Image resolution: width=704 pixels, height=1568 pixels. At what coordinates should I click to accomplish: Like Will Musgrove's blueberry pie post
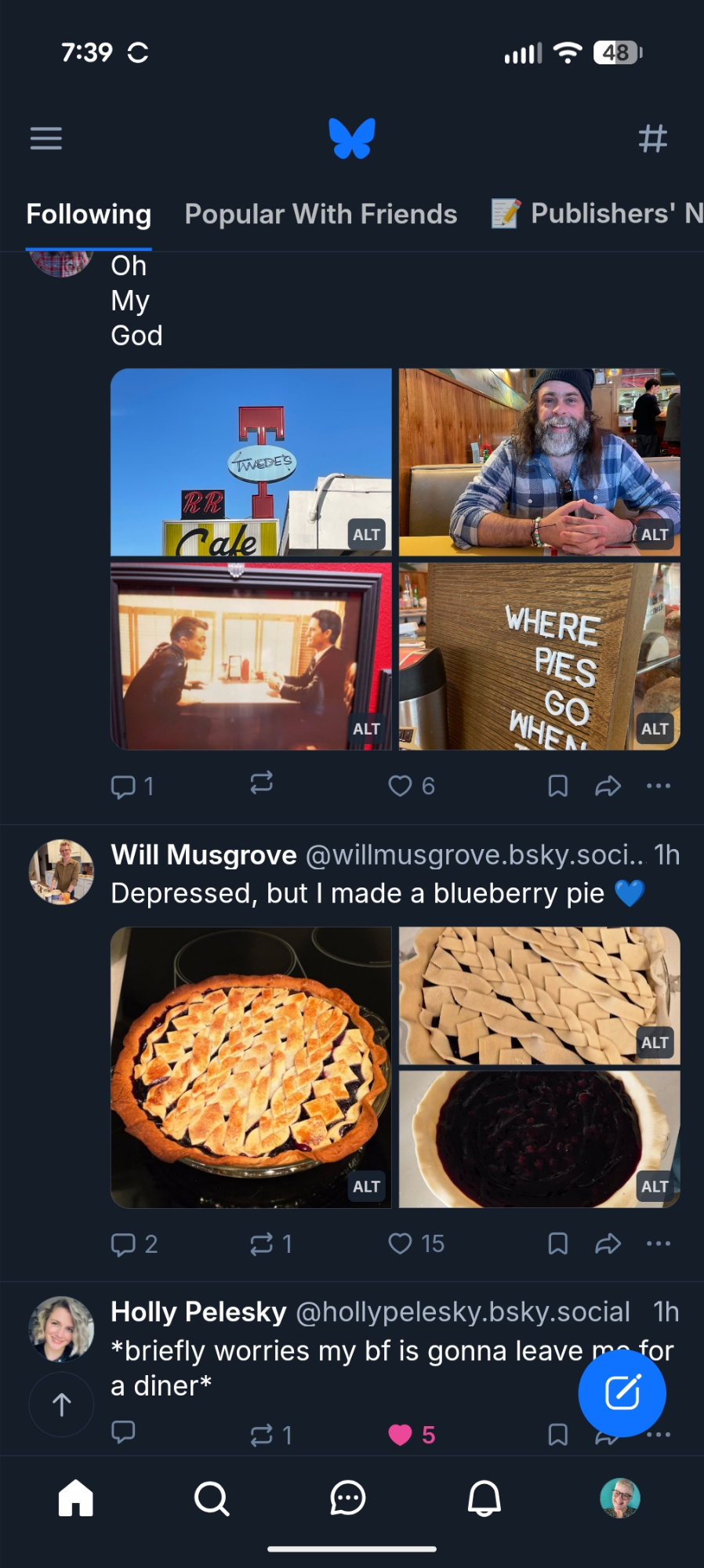pos(401,1243)
